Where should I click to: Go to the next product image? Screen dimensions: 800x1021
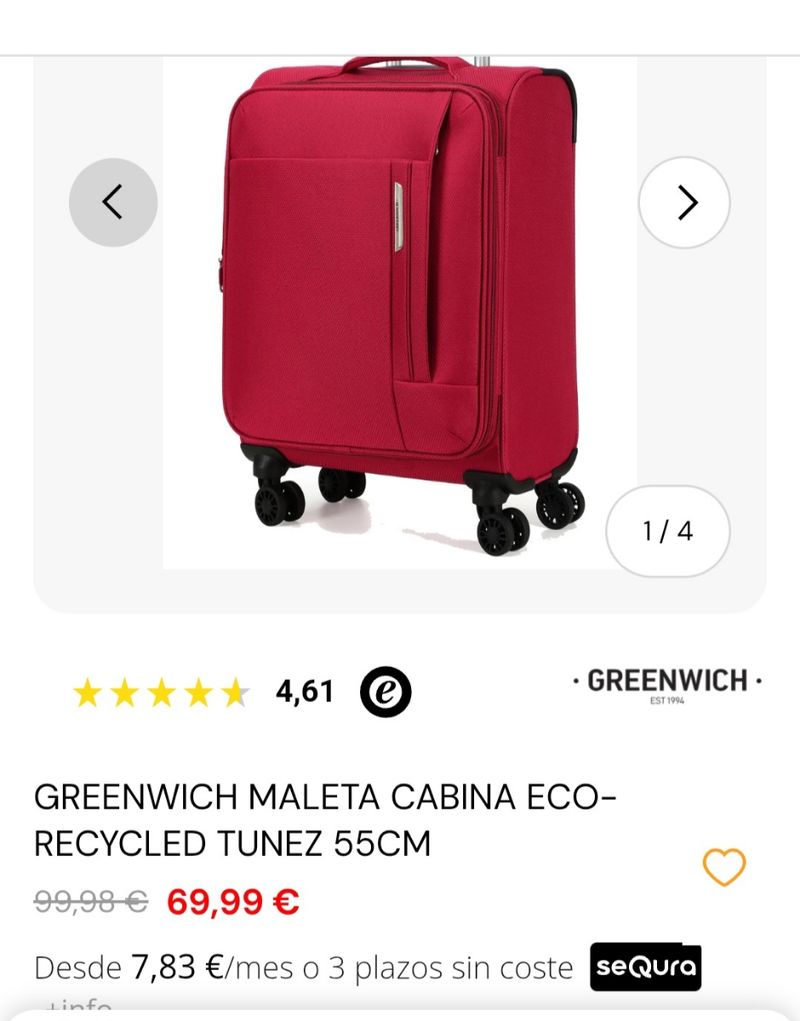pyautogui.click(x=685, y=203)
